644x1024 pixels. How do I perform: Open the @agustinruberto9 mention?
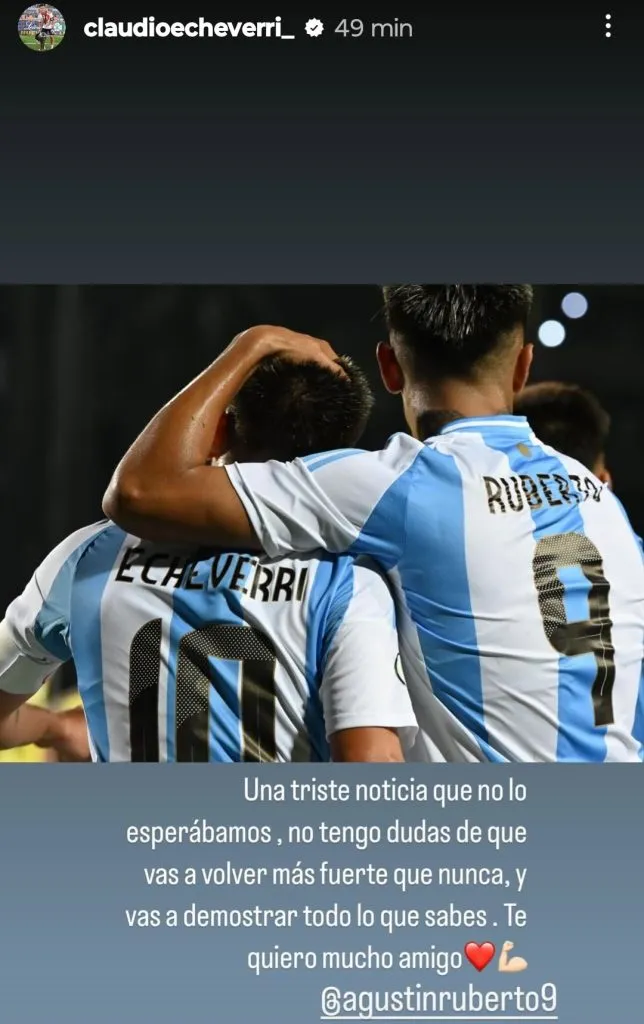pyautogui.click(x=438, y=999)
